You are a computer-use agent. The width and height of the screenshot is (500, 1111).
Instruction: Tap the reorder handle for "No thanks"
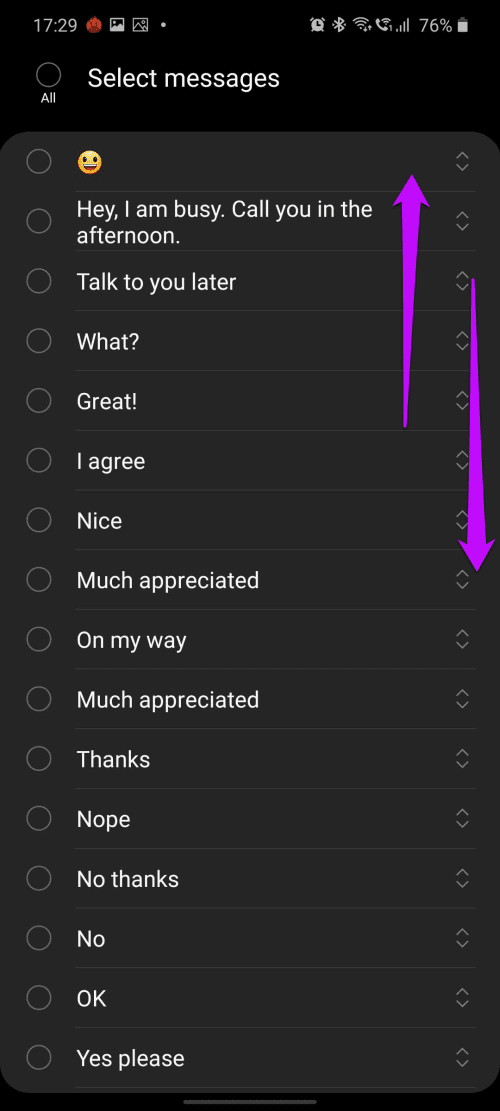click(x=462, y=879)
